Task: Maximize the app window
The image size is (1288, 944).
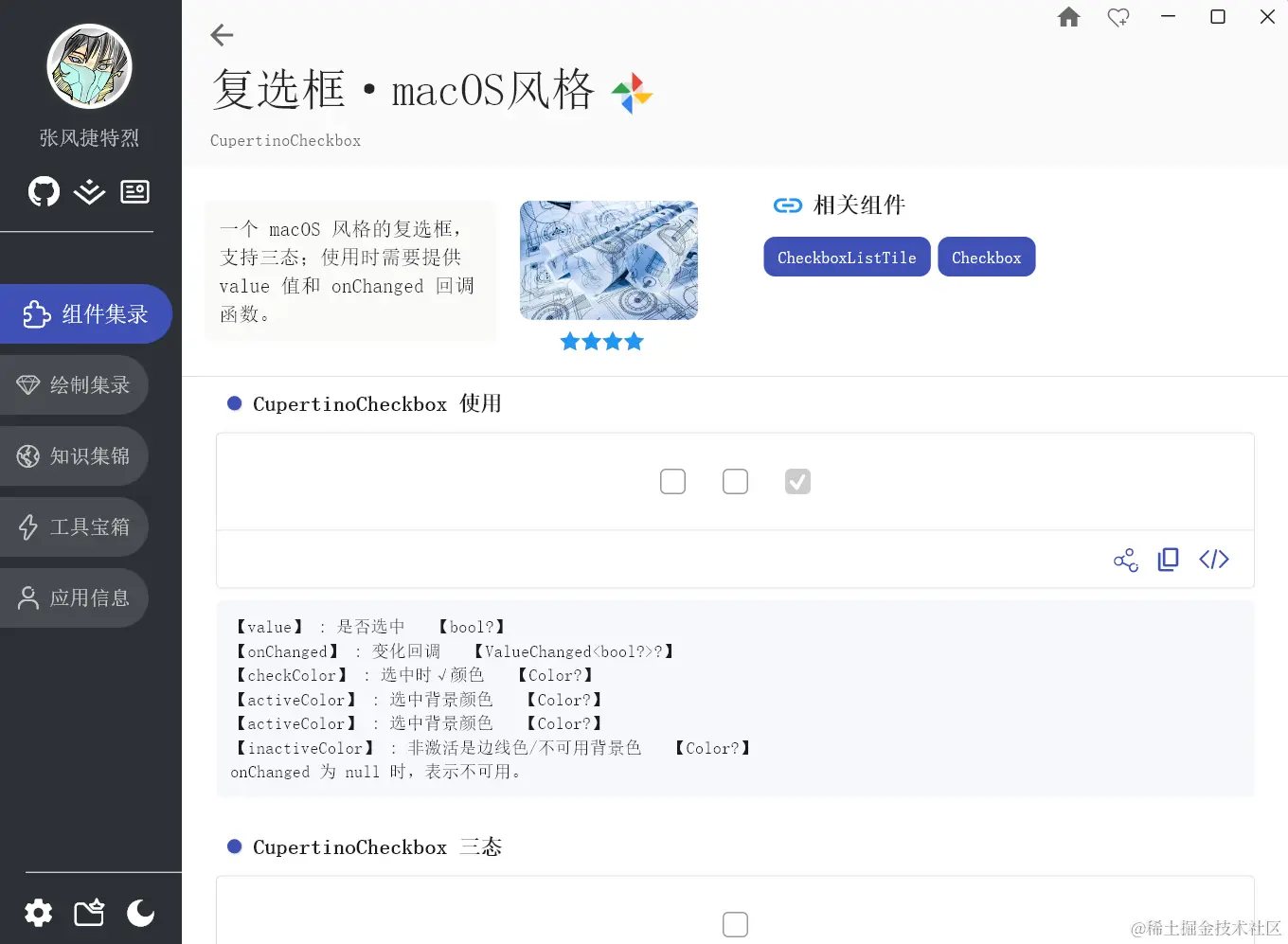Action: tap(1218, 17)
